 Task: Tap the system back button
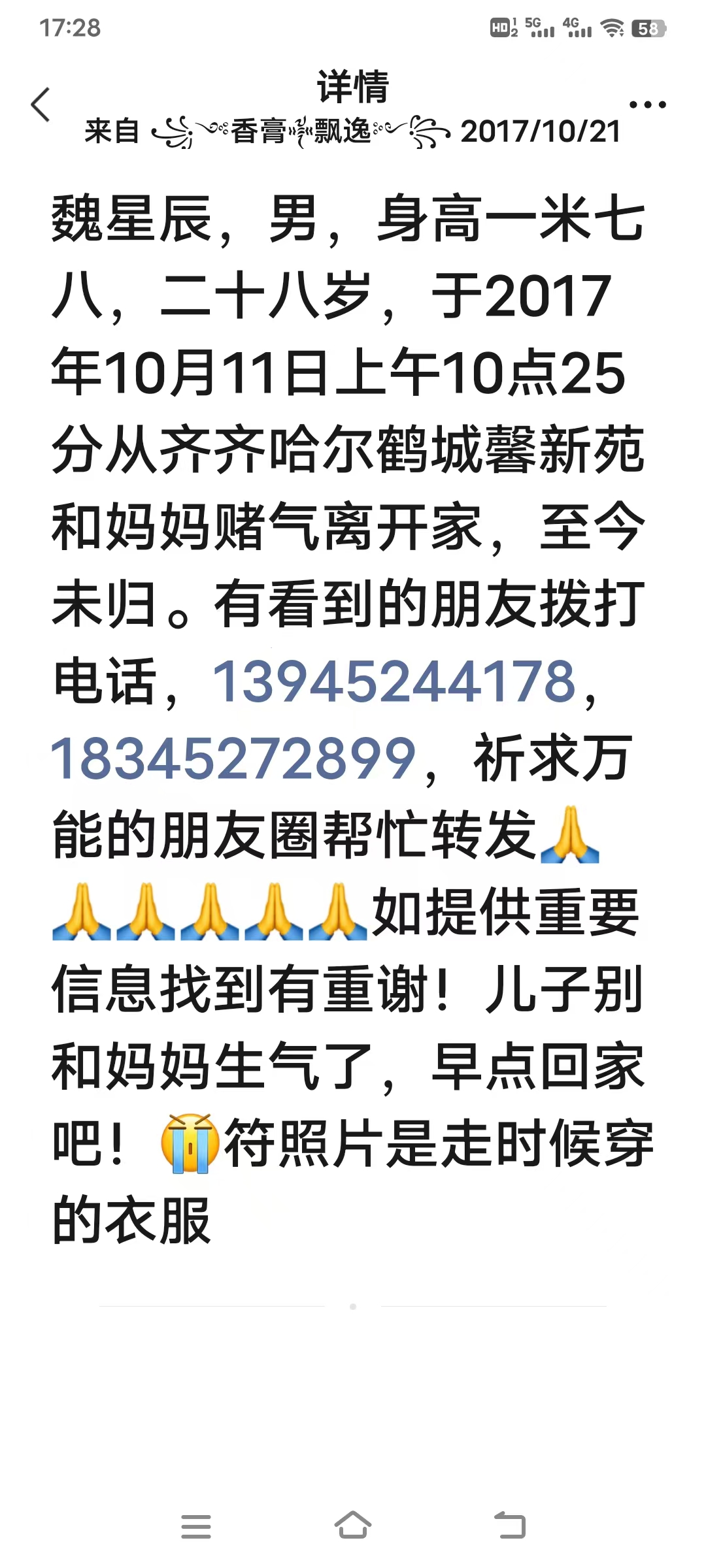tap(510, 1526)
